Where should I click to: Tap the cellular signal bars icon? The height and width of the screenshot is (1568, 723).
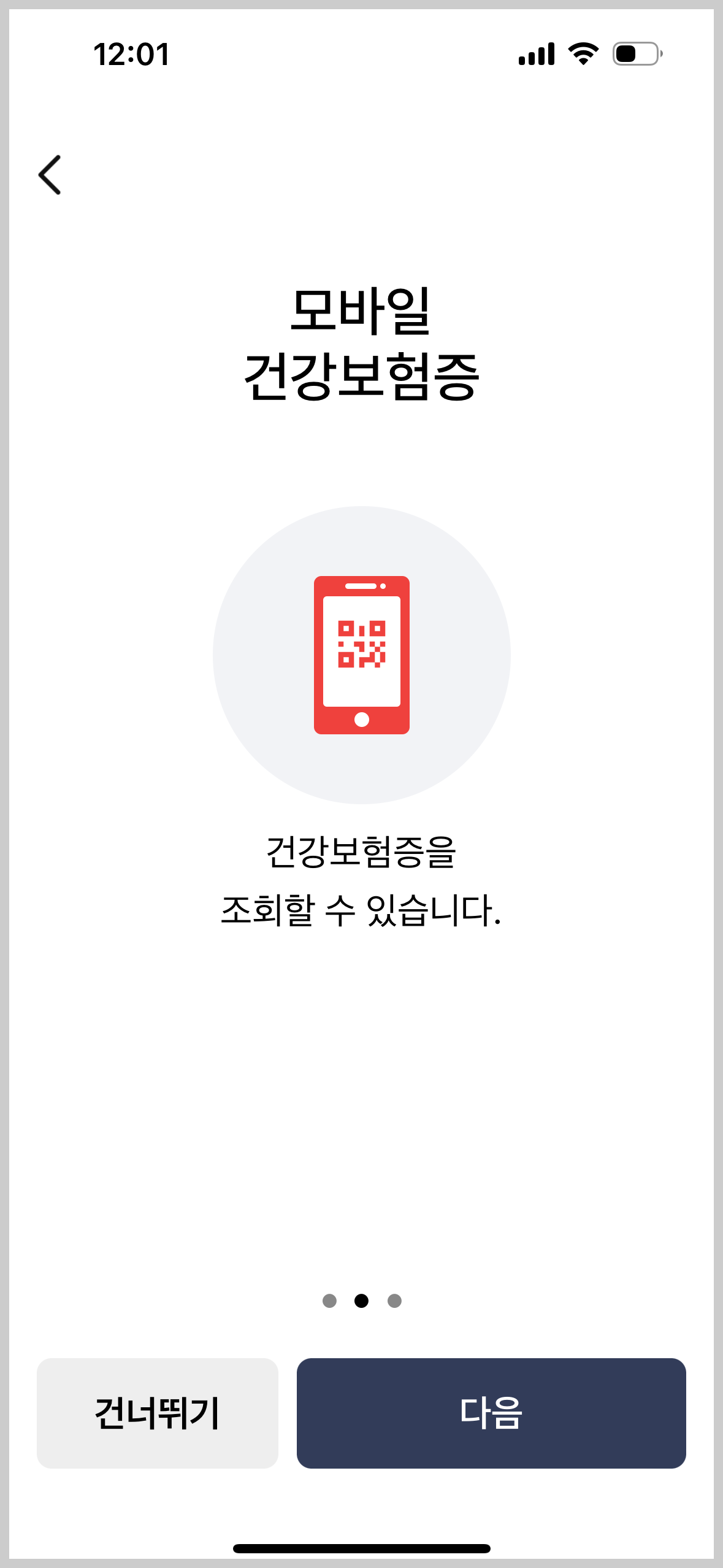tap(537, 55)
